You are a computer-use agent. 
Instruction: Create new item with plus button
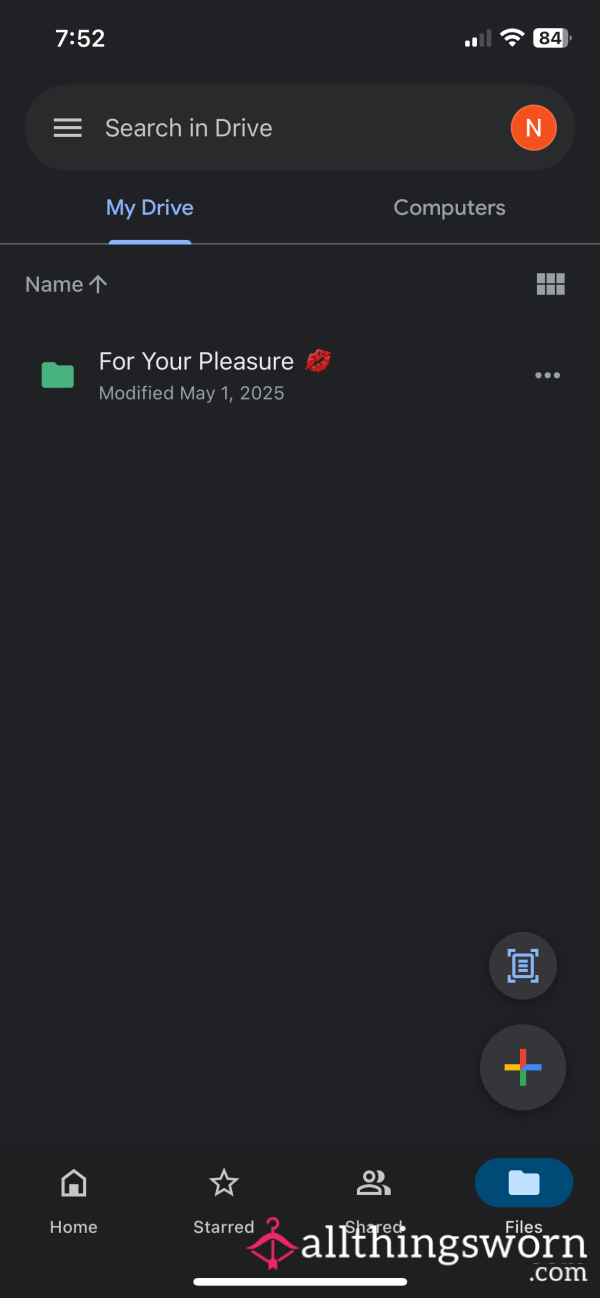tap(523, 1067)
